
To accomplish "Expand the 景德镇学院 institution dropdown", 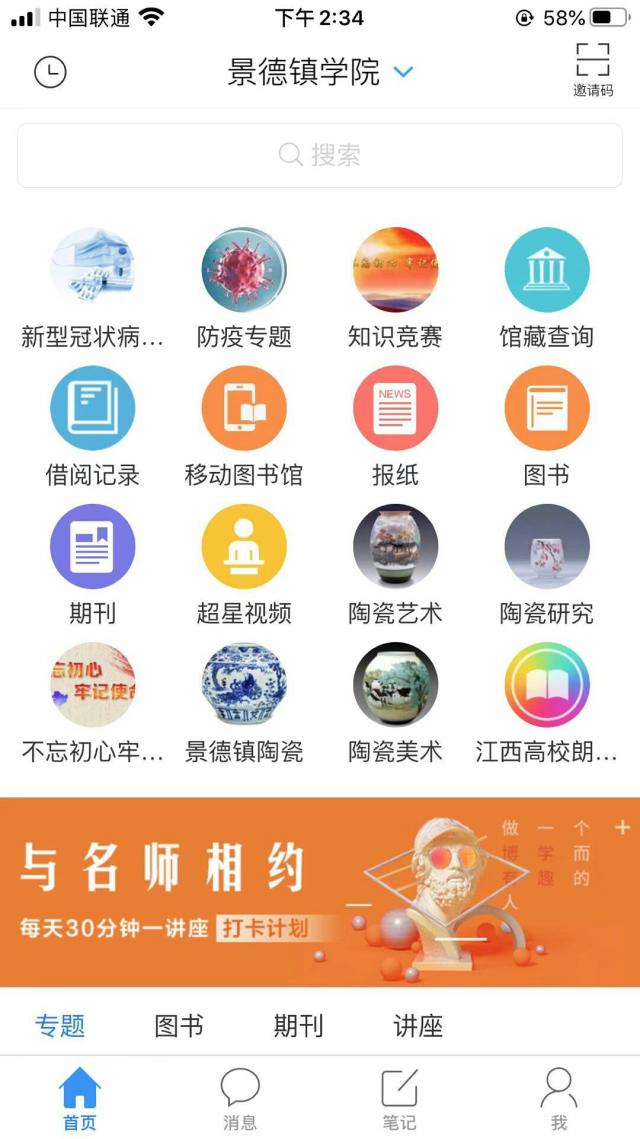I will [404, 72].
